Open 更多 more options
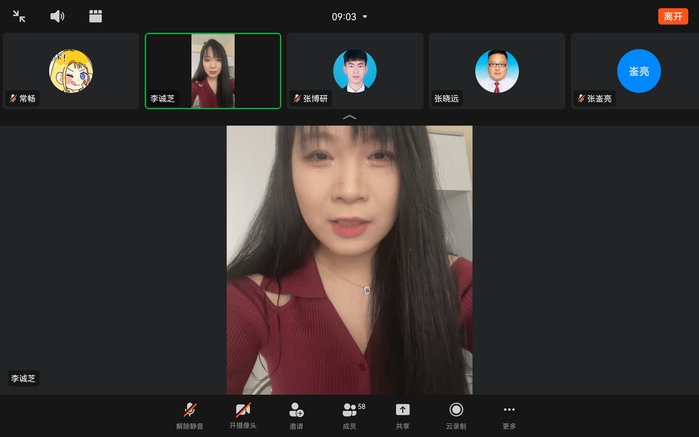 509,415
